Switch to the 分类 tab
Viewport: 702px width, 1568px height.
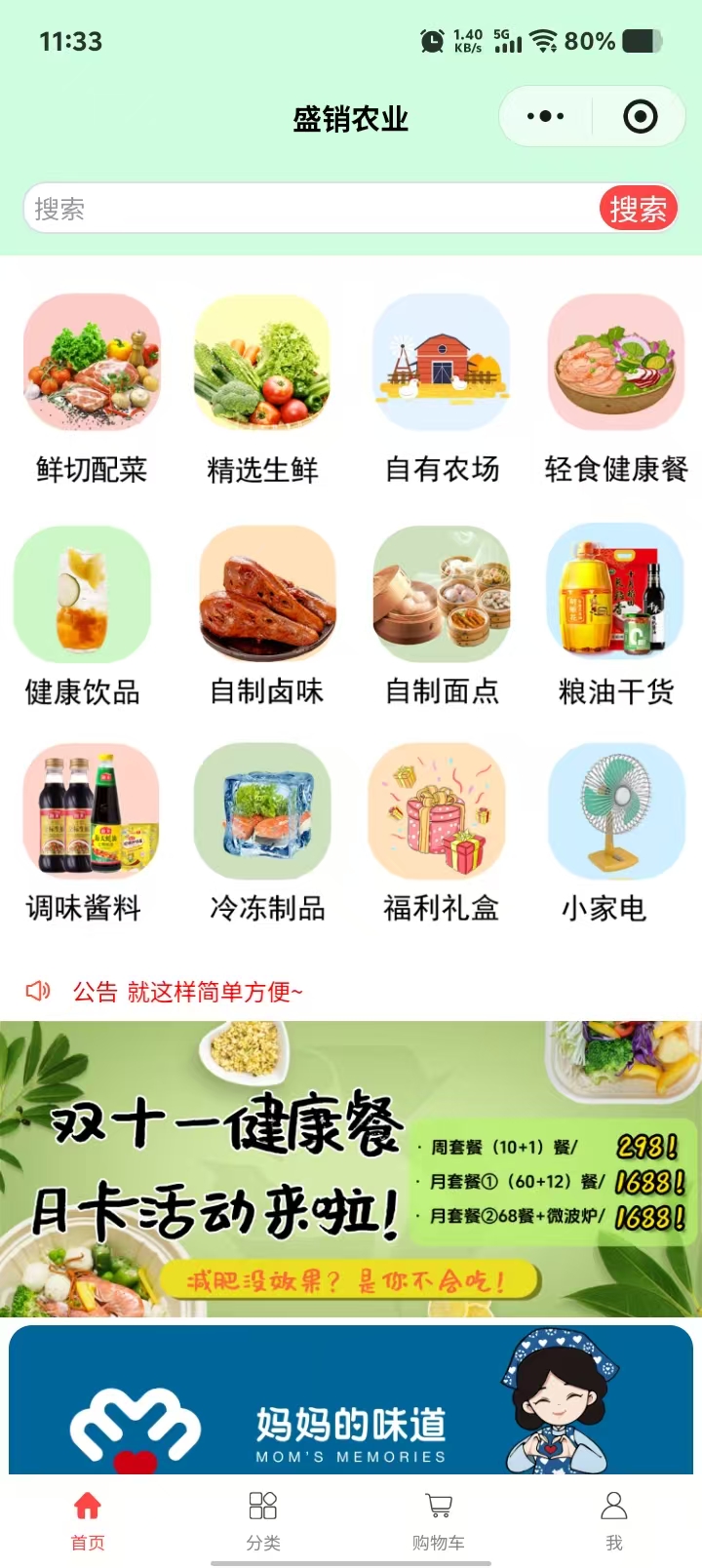click(263, 1519)
